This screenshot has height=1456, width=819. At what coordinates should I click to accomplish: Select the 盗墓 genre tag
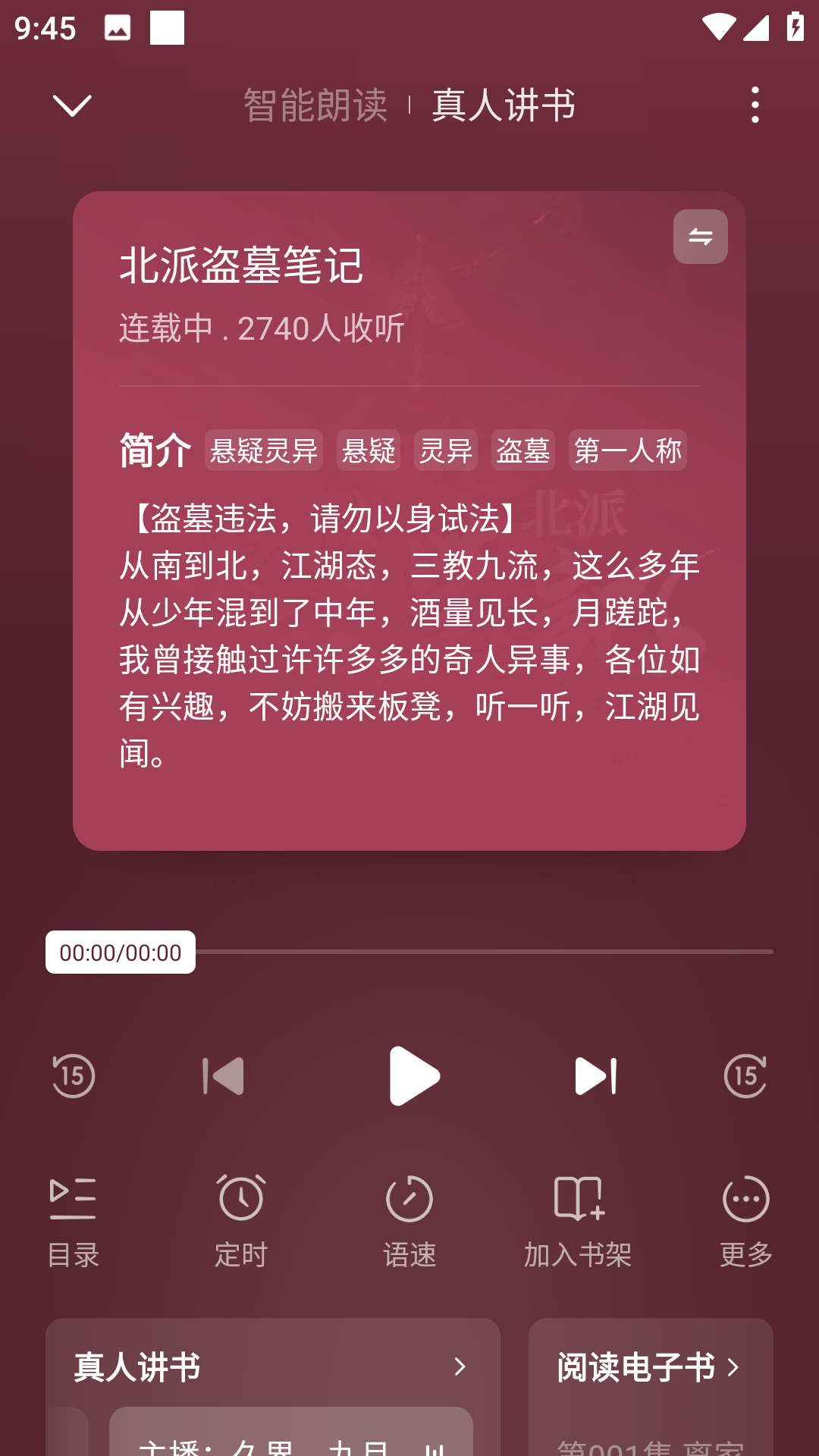pos(522,450)
